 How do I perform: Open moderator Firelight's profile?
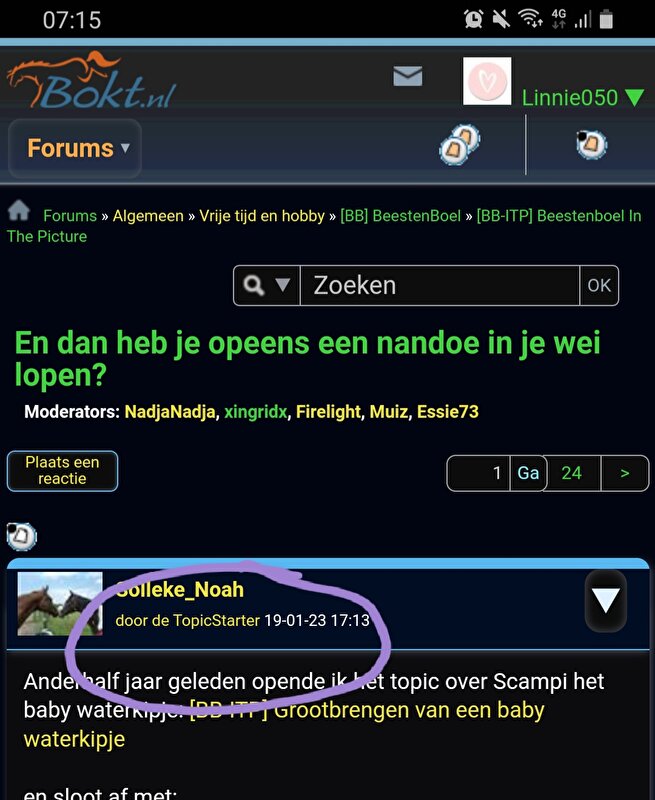pos(328,412)
